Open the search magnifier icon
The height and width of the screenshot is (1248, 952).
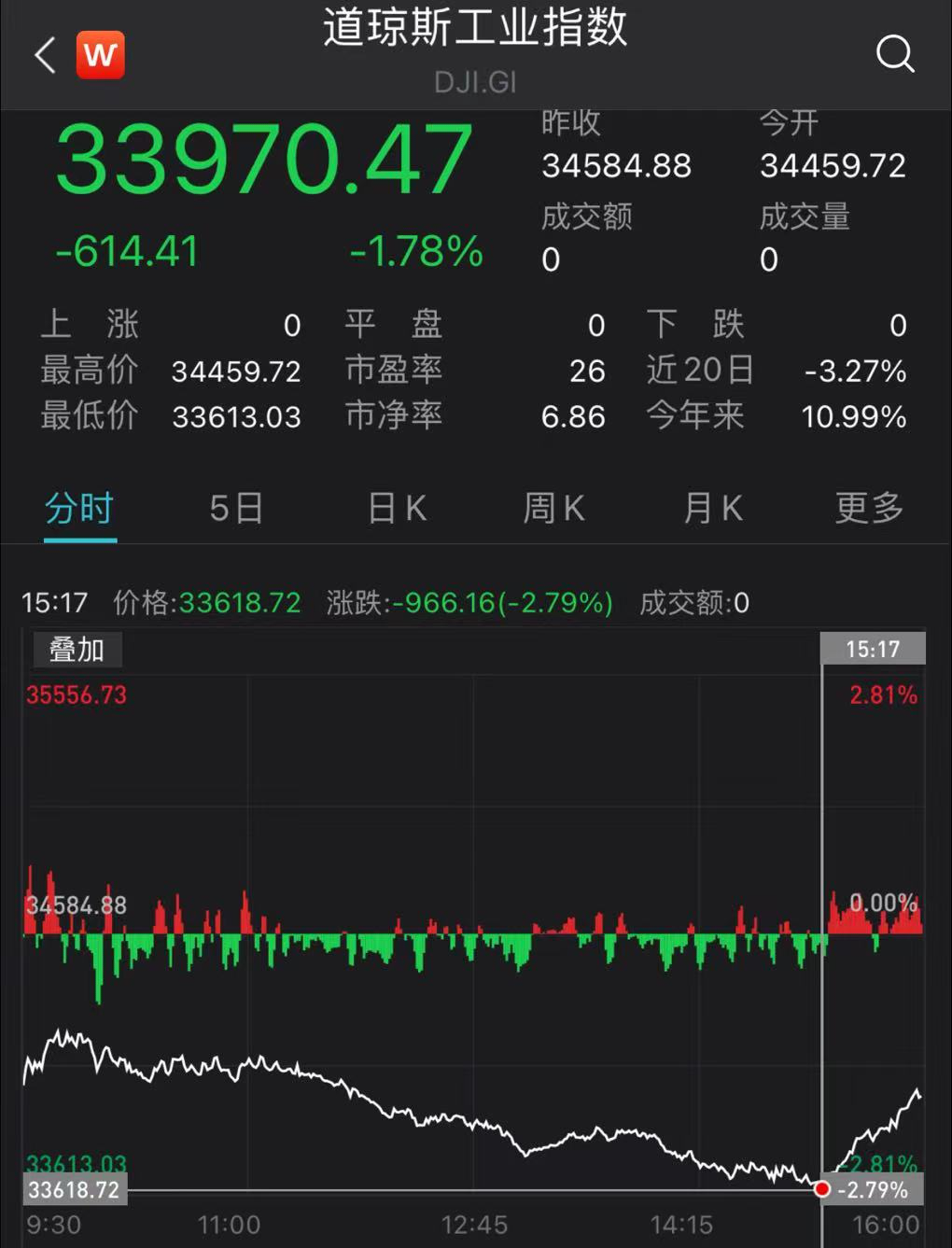pyautogui.click(x=895, y=53)
